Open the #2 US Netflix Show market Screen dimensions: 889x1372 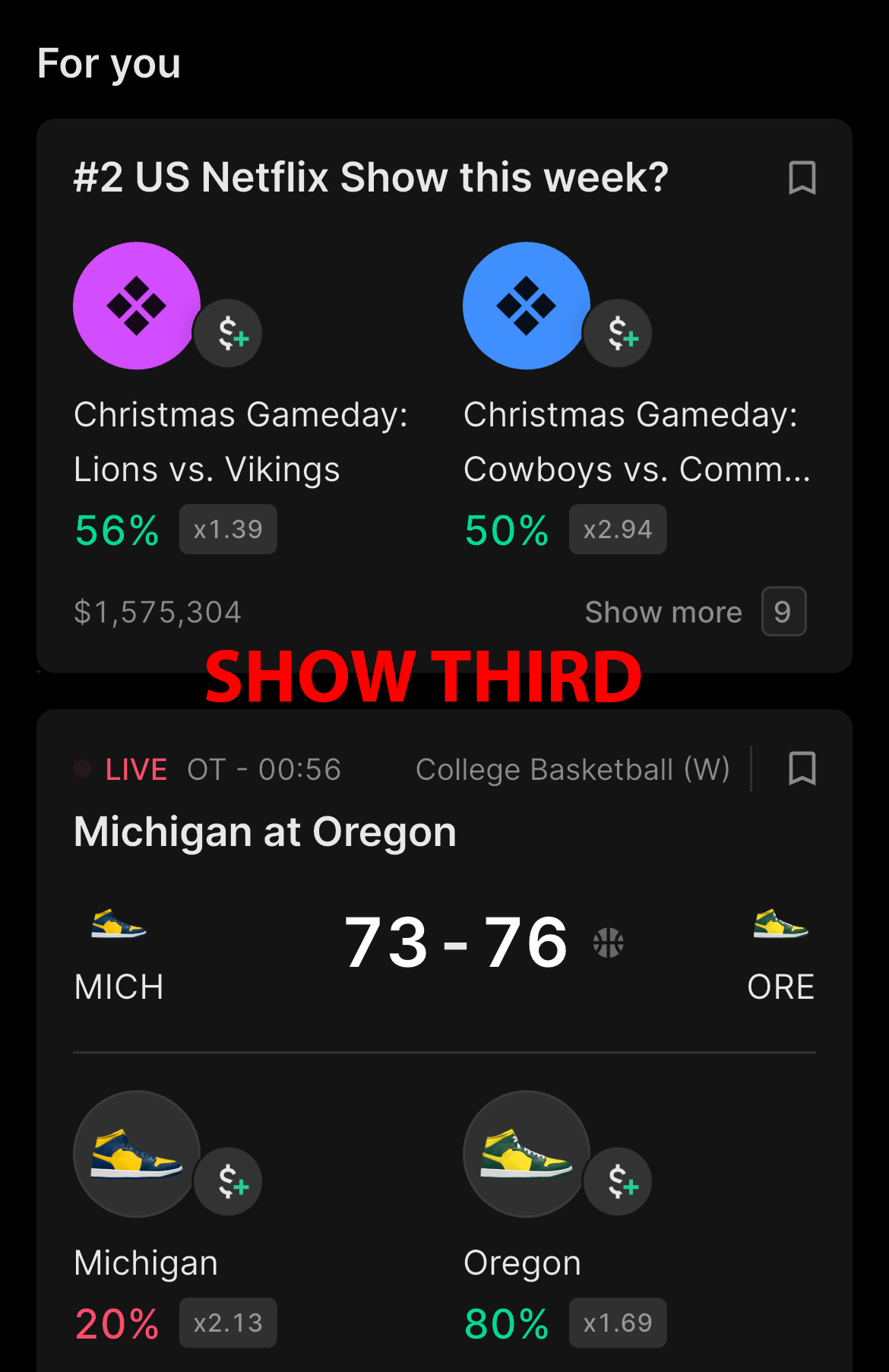tap(371, 178)
